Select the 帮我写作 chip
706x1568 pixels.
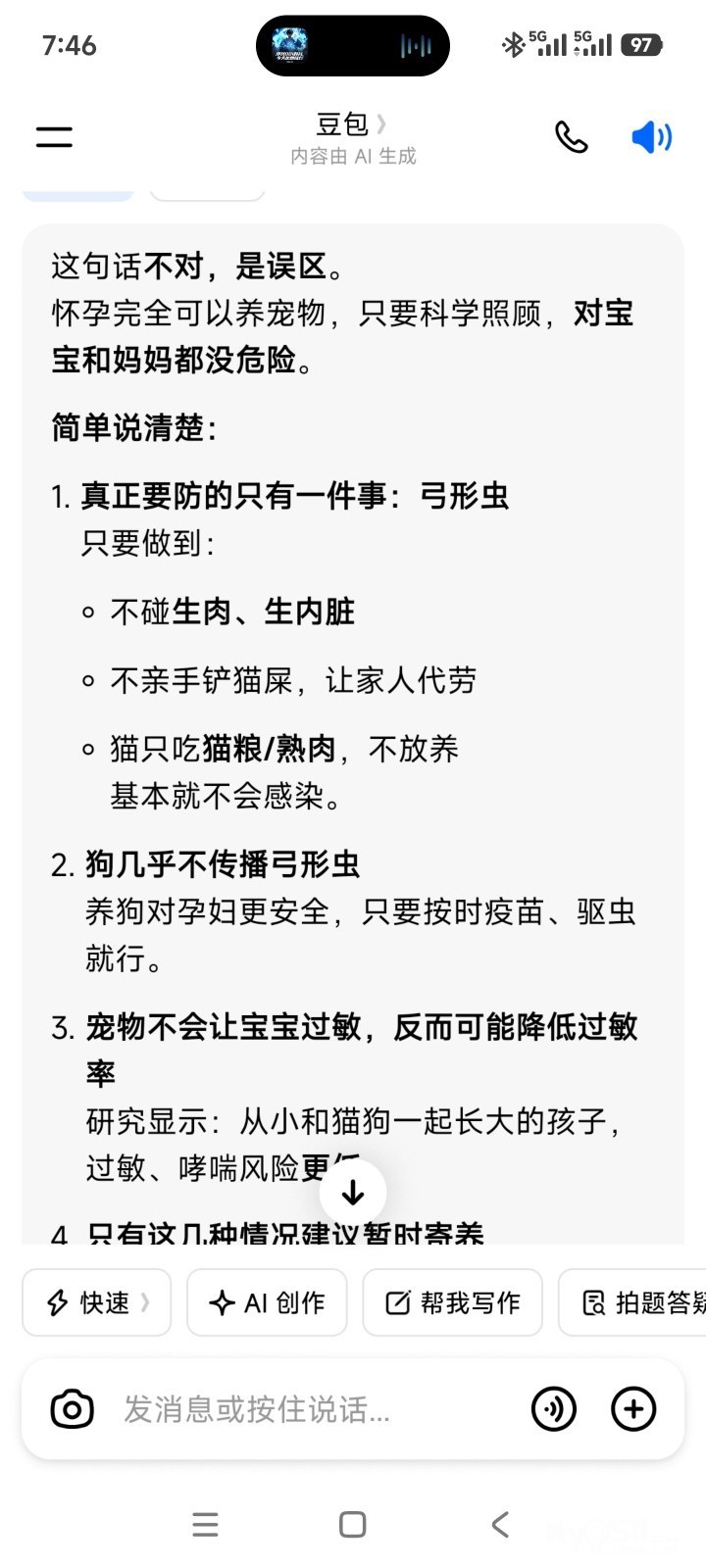coord(452,1302)
